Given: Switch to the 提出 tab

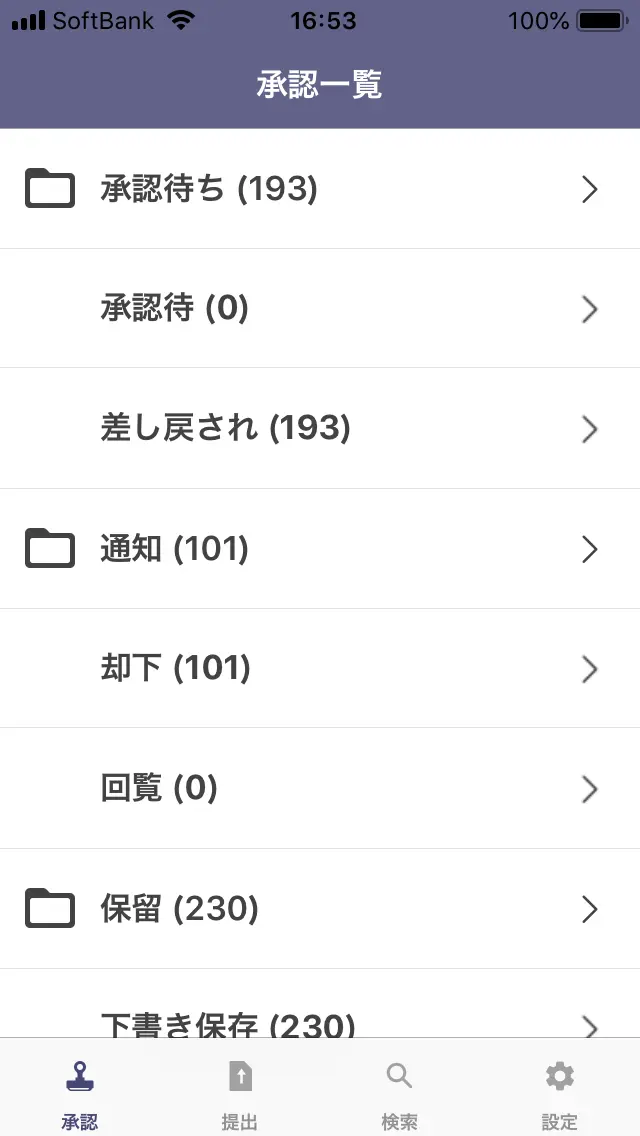Looking at the screenshot, I should pos(240,1093).
